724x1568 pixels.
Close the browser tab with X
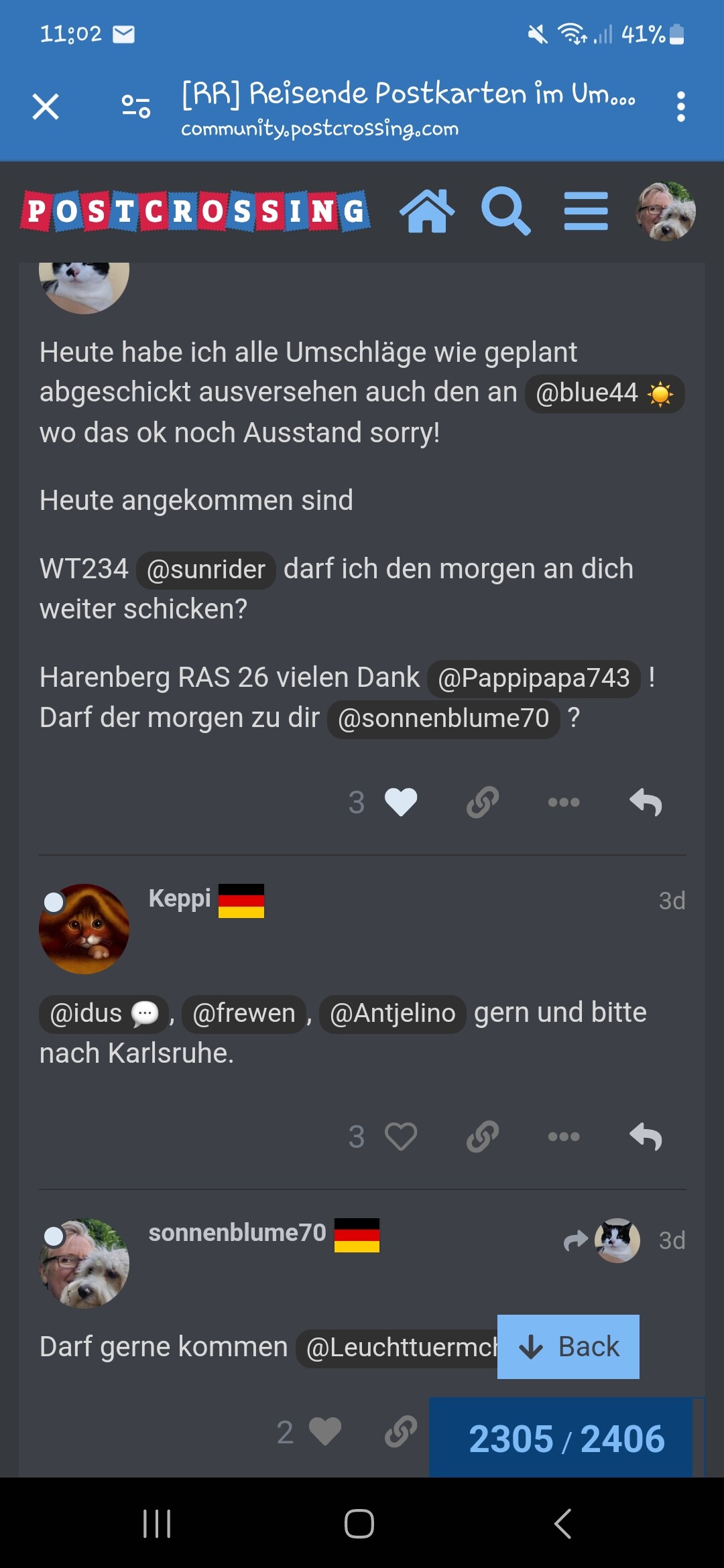pos(46,107)
